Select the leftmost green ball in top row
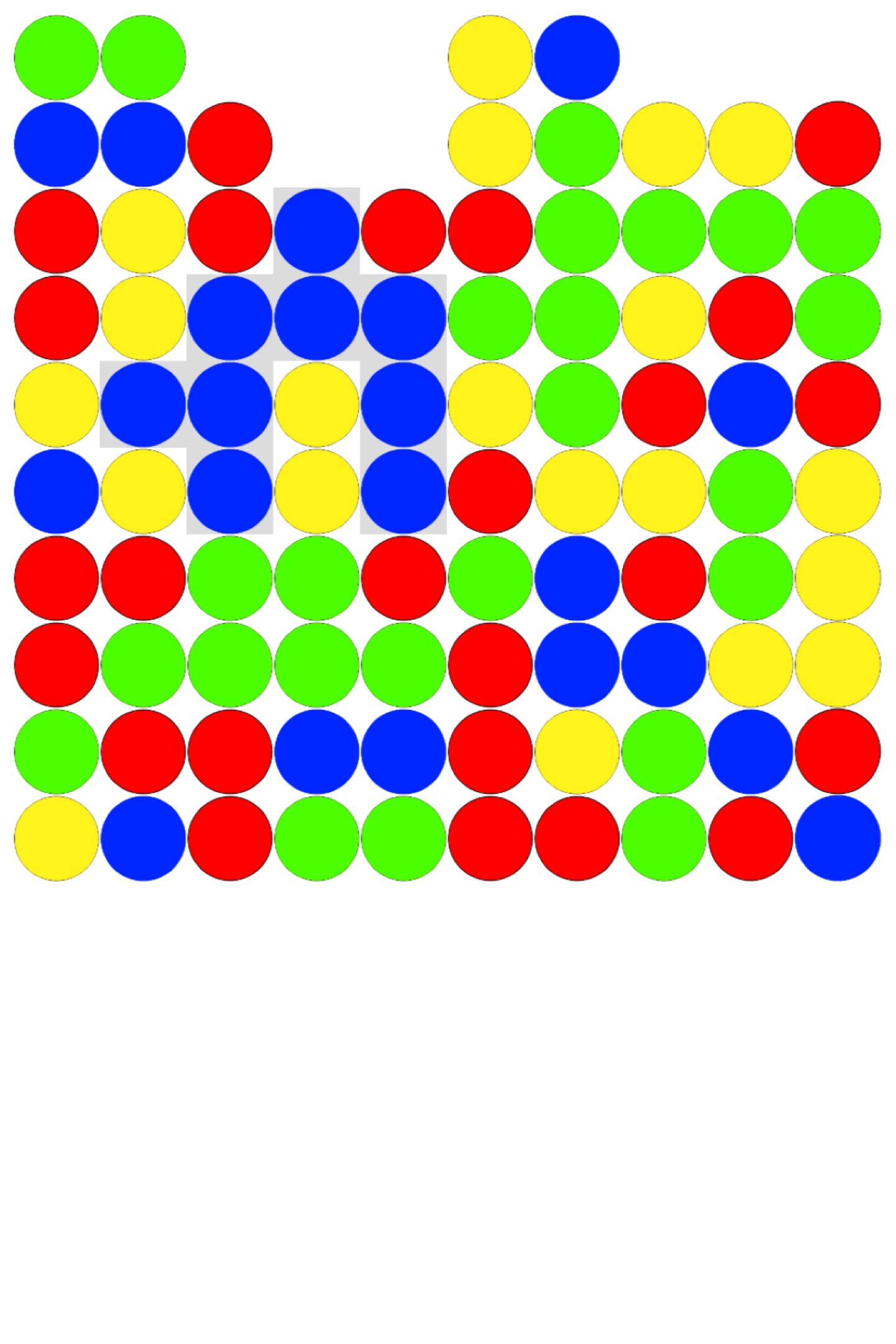Image resolution: width=896 pixels, height=1344 pixels. 57,57
